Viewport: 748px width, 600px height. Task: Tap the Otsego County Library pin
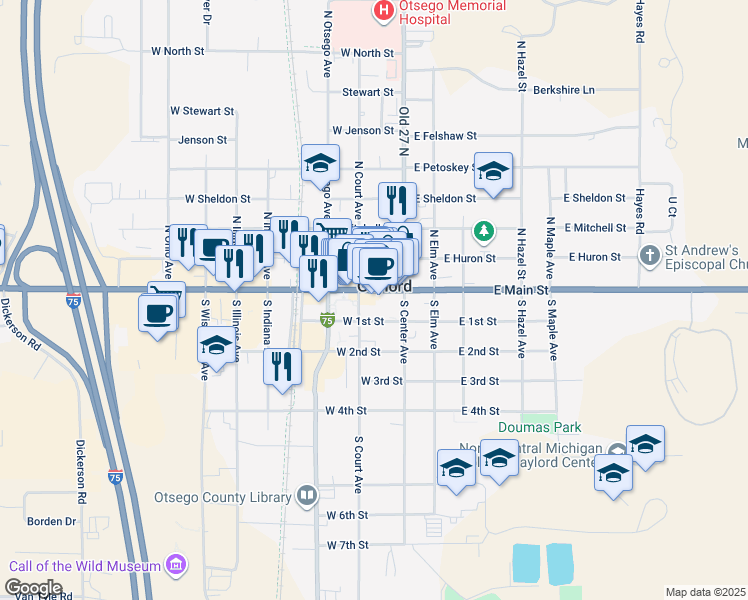[x=307, y=497]
